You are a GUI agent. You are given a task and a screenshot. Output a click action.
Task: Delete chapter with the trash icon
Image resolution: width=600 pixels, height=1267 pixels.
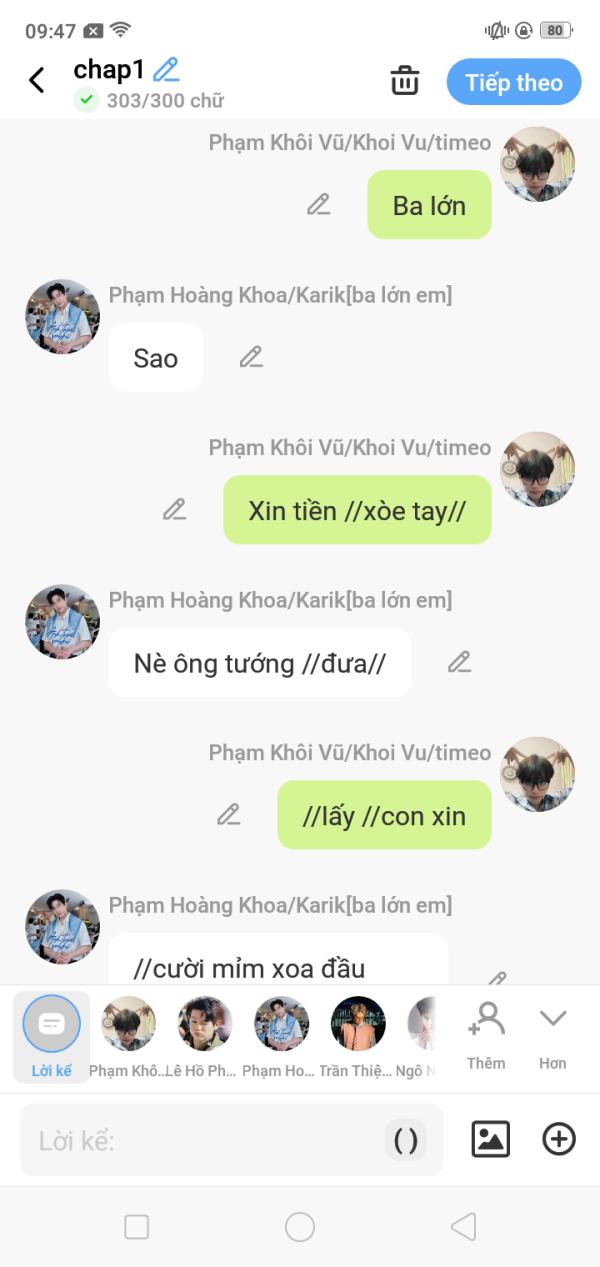(405, 81)
